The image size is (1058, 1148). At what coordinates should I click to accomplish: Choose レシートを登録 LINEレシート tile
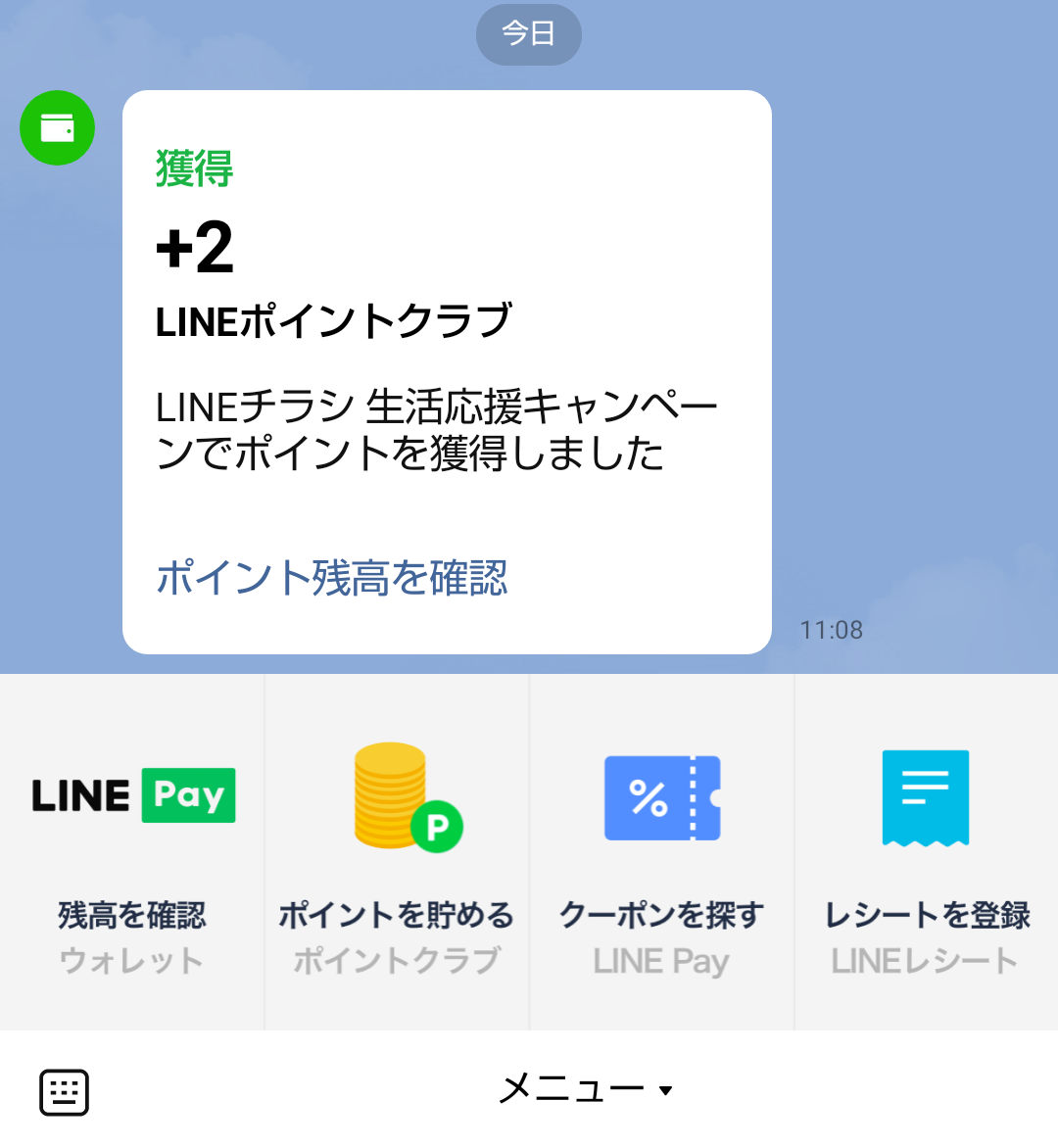click(926, 852)
